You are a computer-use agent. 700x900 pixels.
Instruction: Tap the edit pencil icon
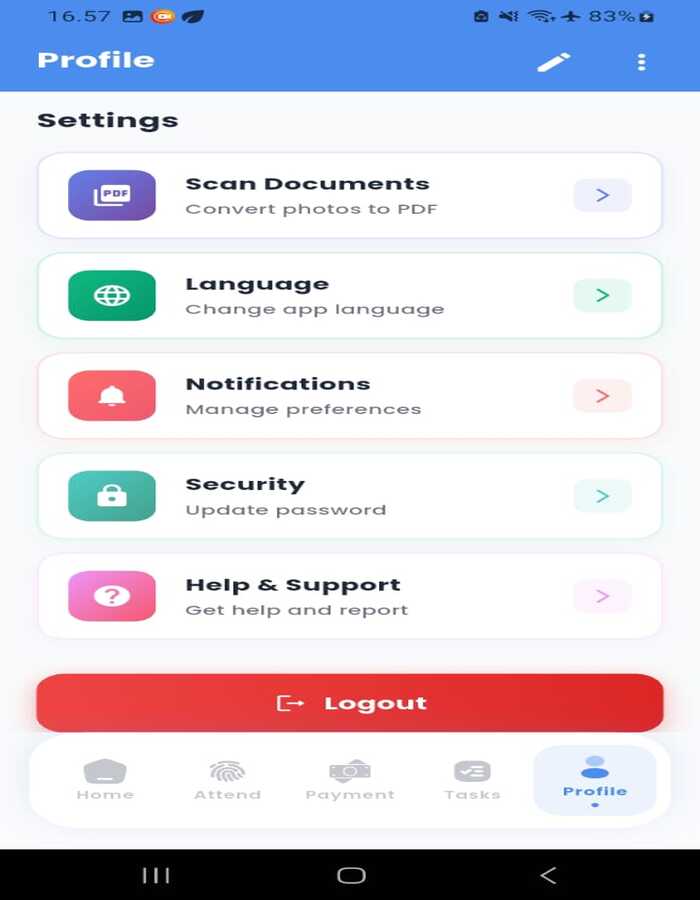(x=553, y=62)
